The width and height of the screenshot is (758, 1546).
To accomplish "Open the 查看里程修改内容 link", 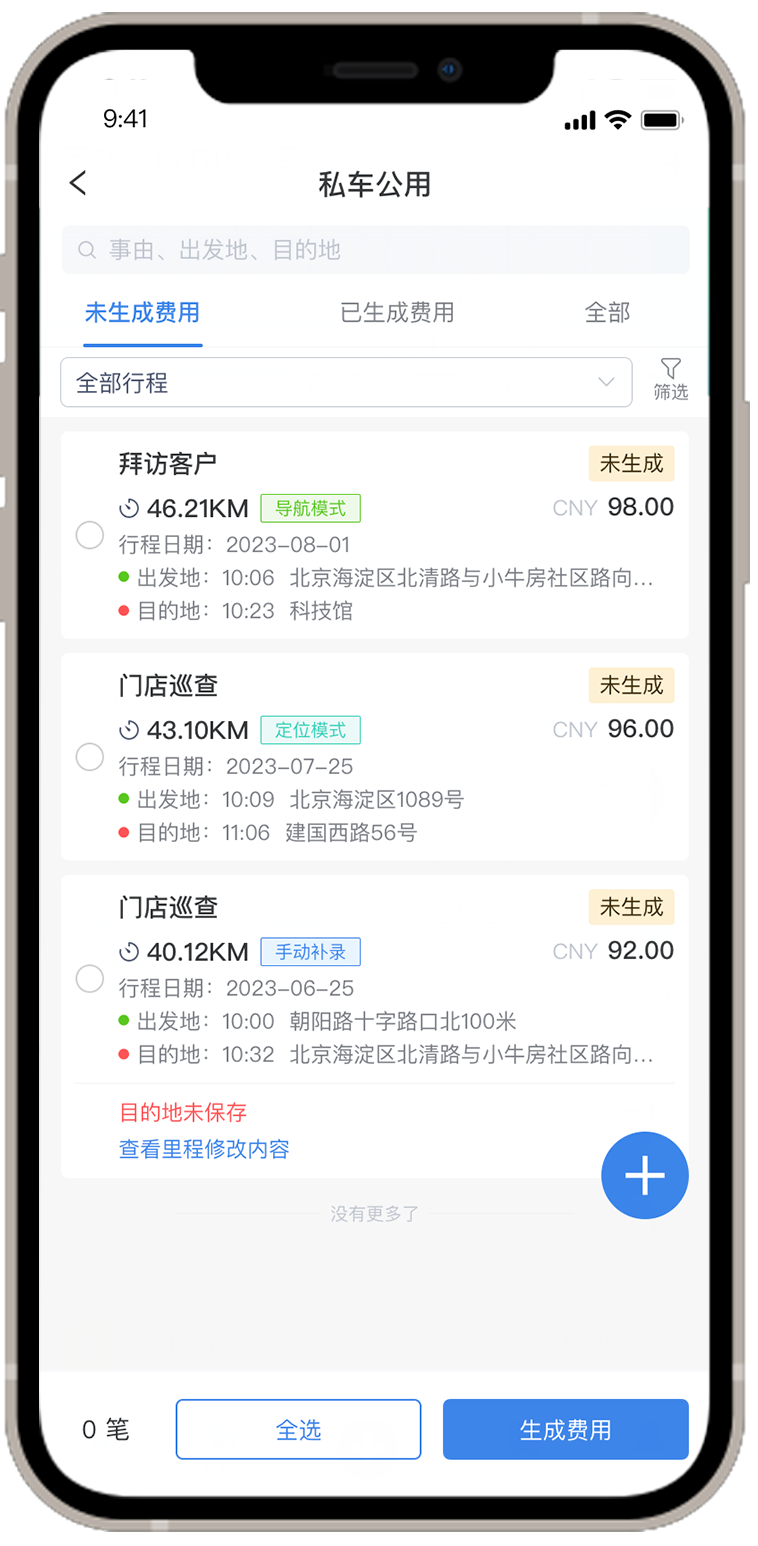I will click(x=204, y=1149).
